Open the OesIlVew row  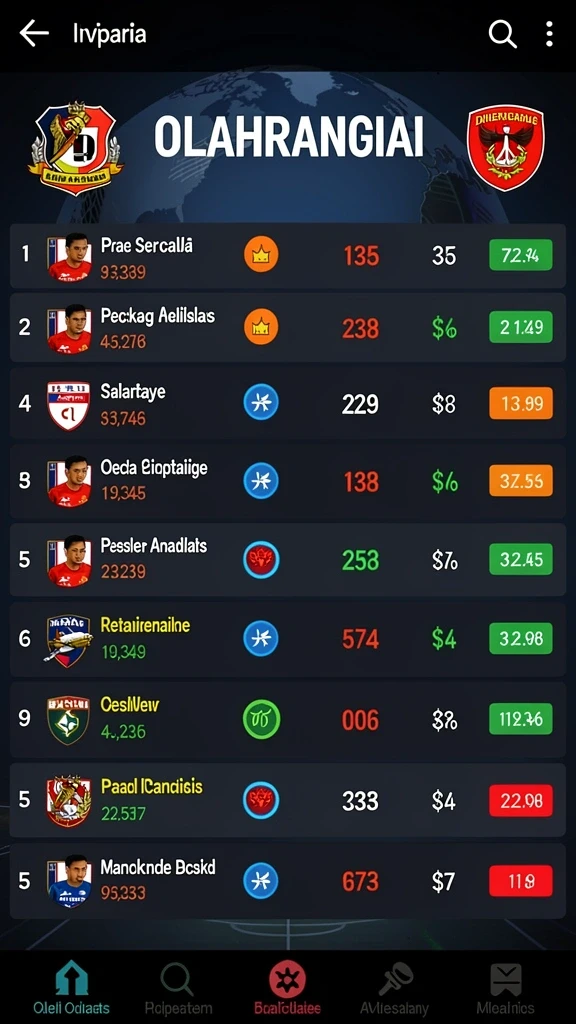click(287, 719)
